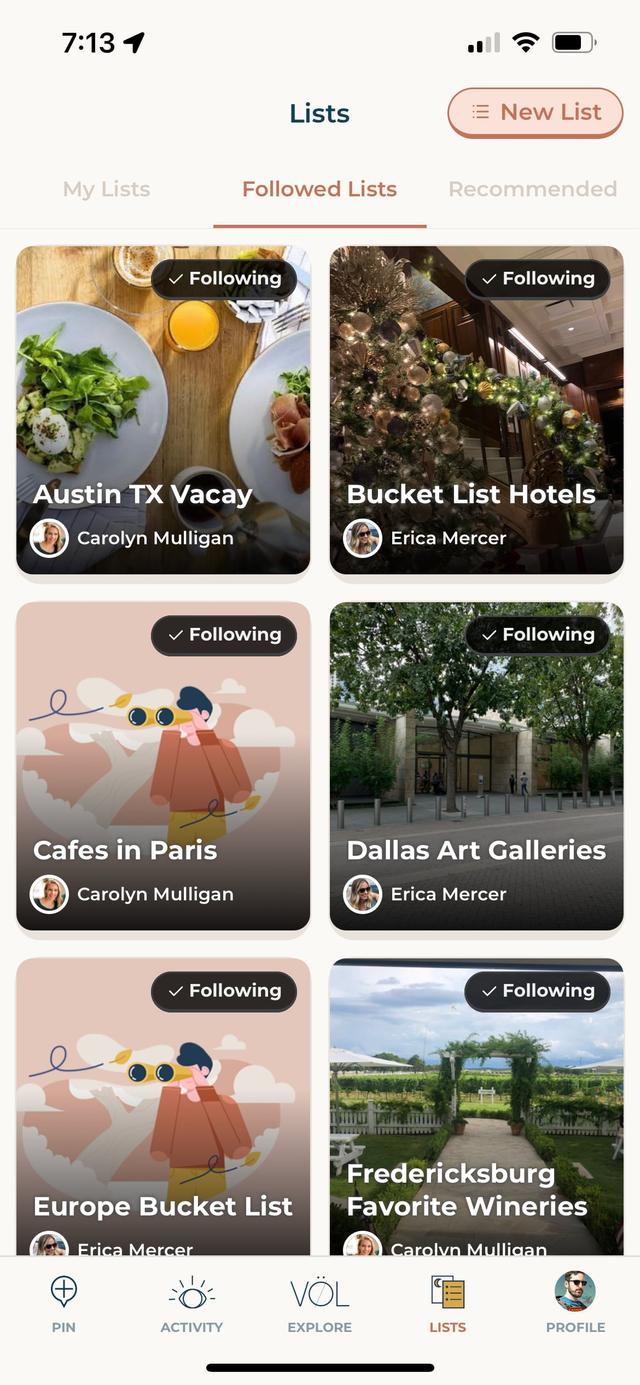The image size is (640, 1385).
Task: Create a new list
Action: point(535,112)
